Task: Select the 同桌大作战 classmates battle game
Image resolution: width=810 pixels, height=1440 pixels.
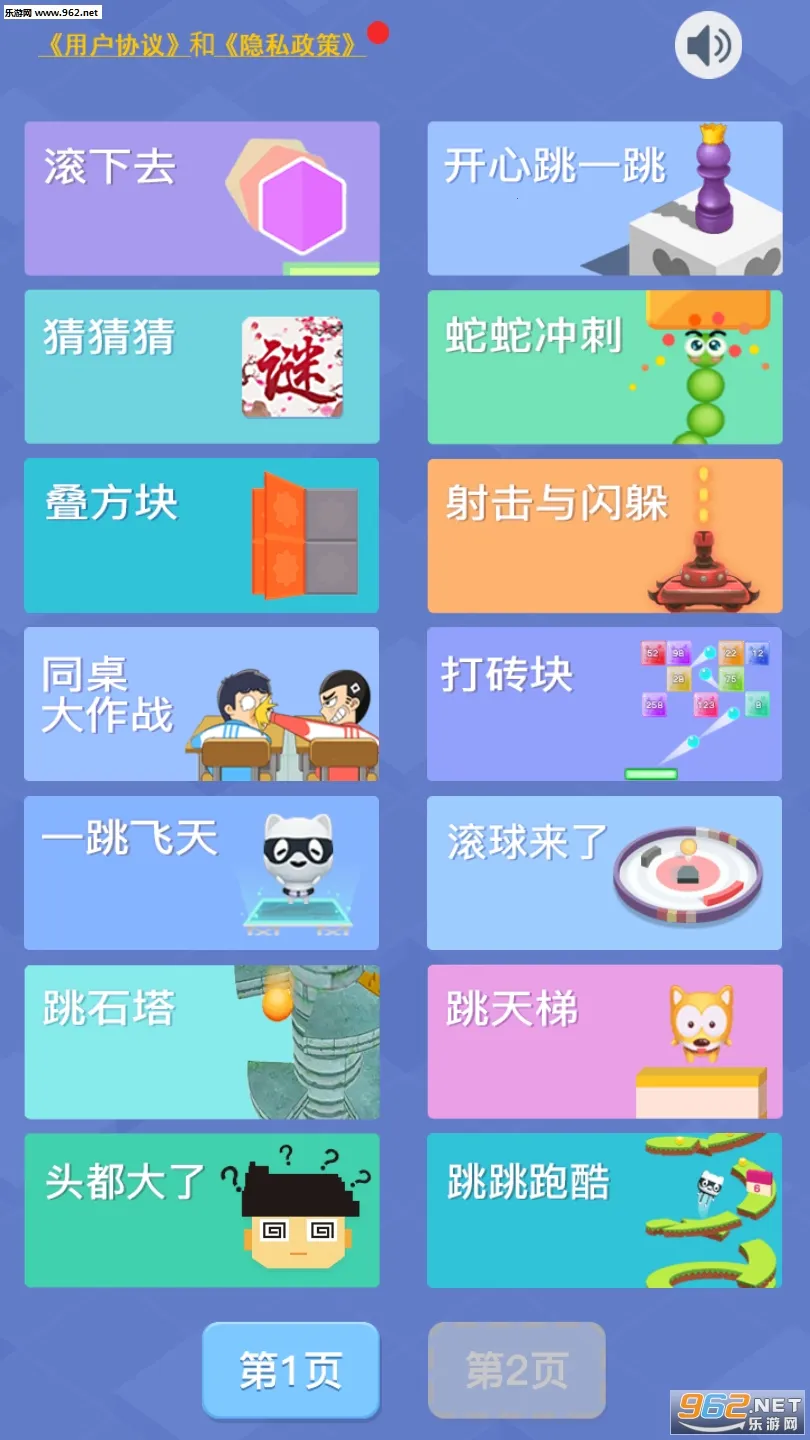Action: 200,704
